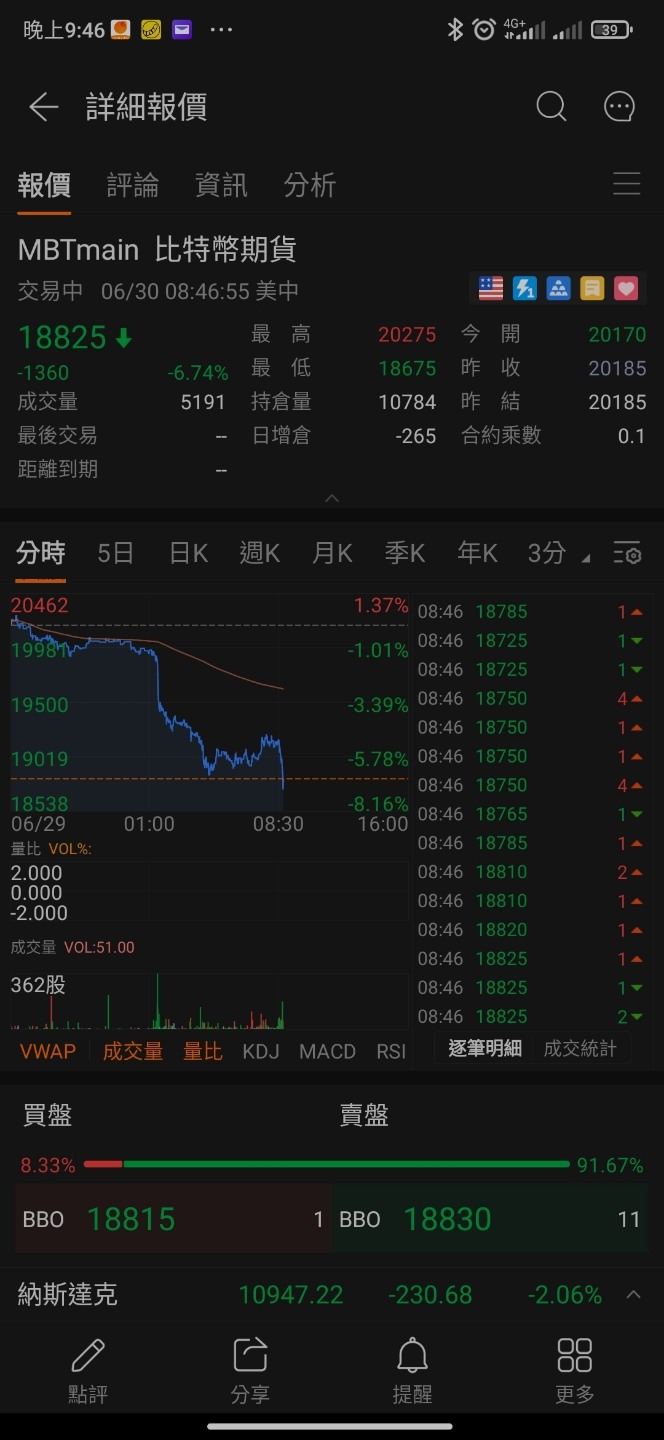
Task: Set a price alert with 提醒
Action: (x=412, y=1371)
